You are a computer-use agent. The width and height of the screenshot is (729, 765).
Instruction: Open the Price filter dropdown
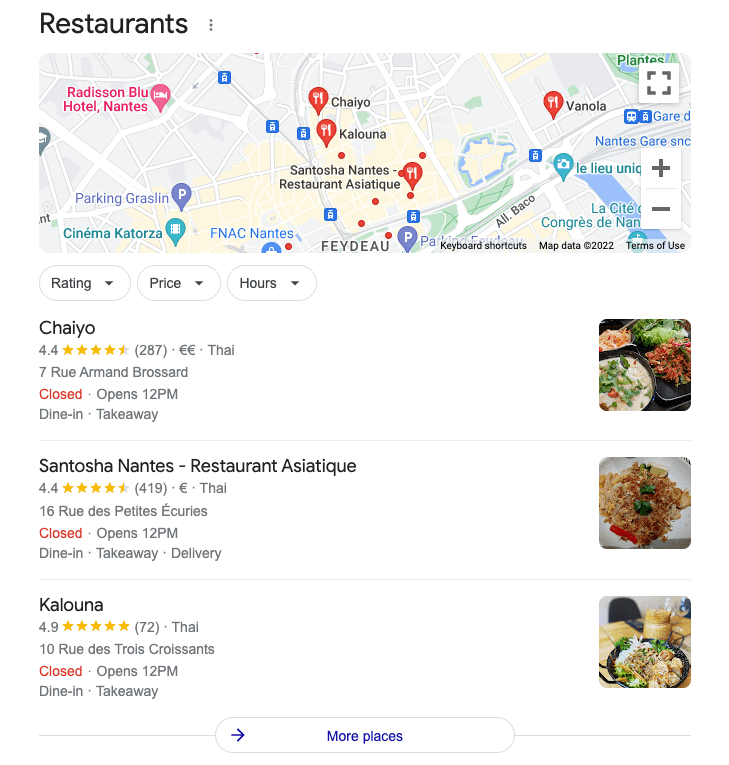(178, 283)
